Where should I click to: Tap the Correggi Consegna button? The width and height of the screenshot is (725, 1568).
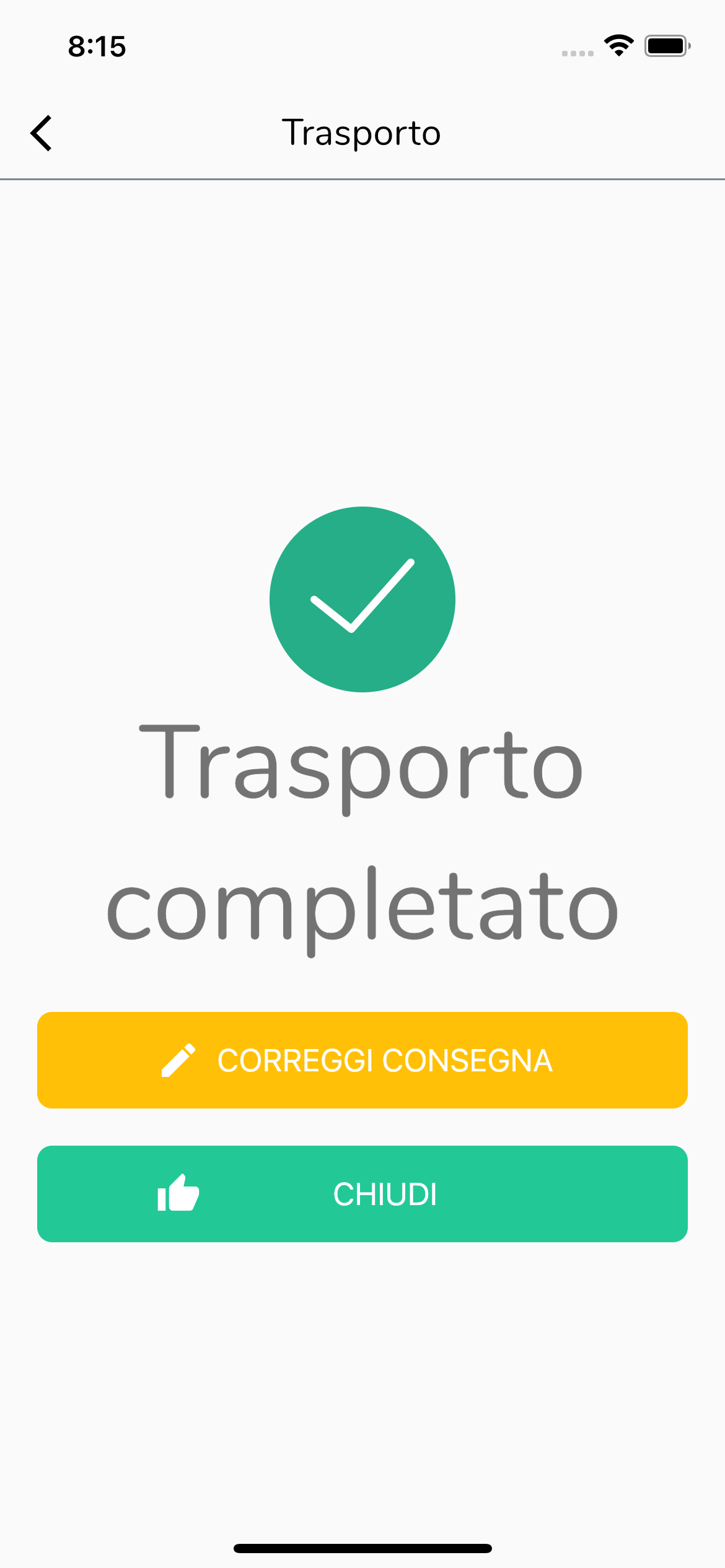tap(362, 1060)
